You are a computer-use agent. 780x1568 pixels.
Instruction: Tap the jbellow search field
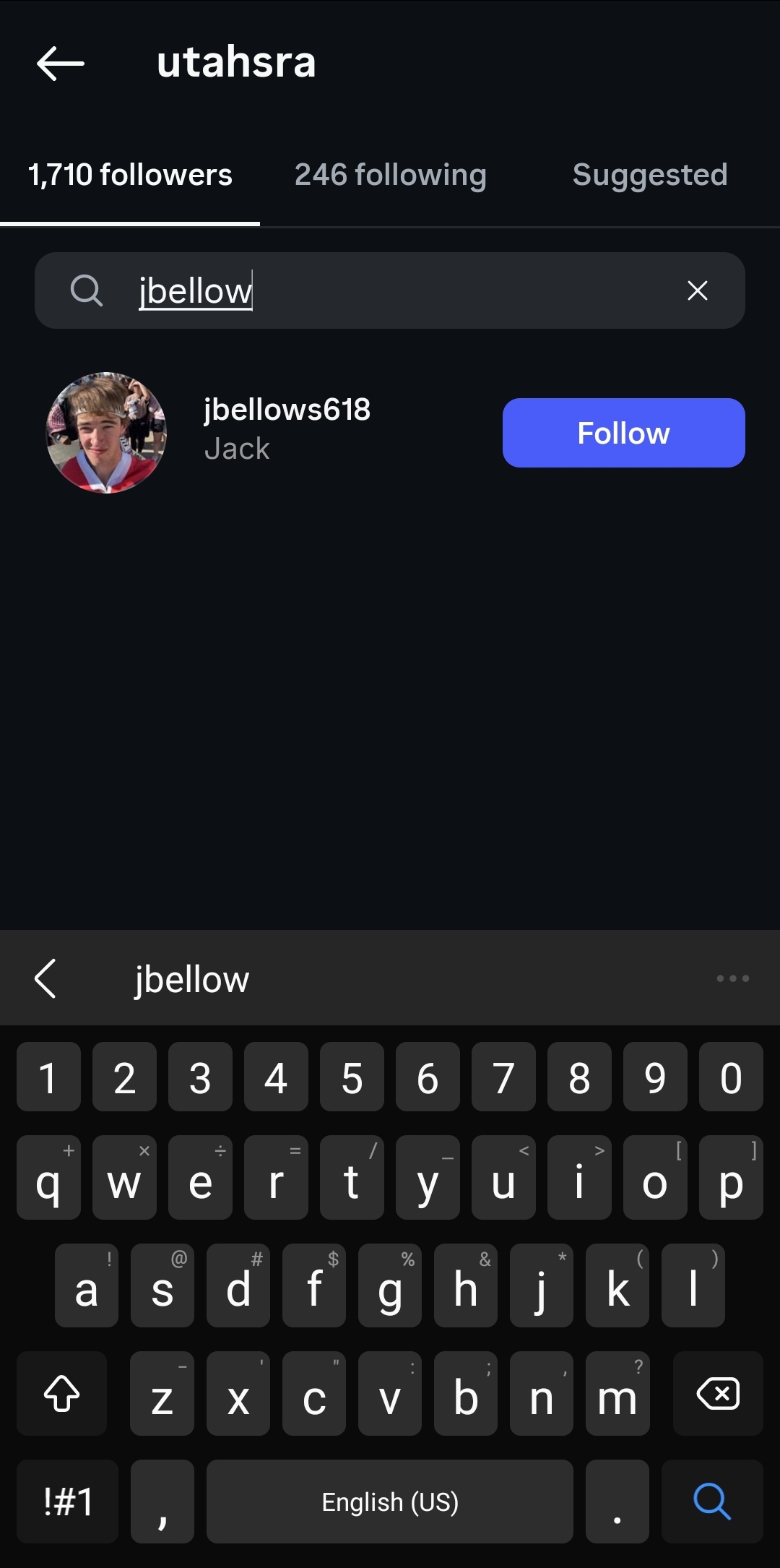coord(390,290)
